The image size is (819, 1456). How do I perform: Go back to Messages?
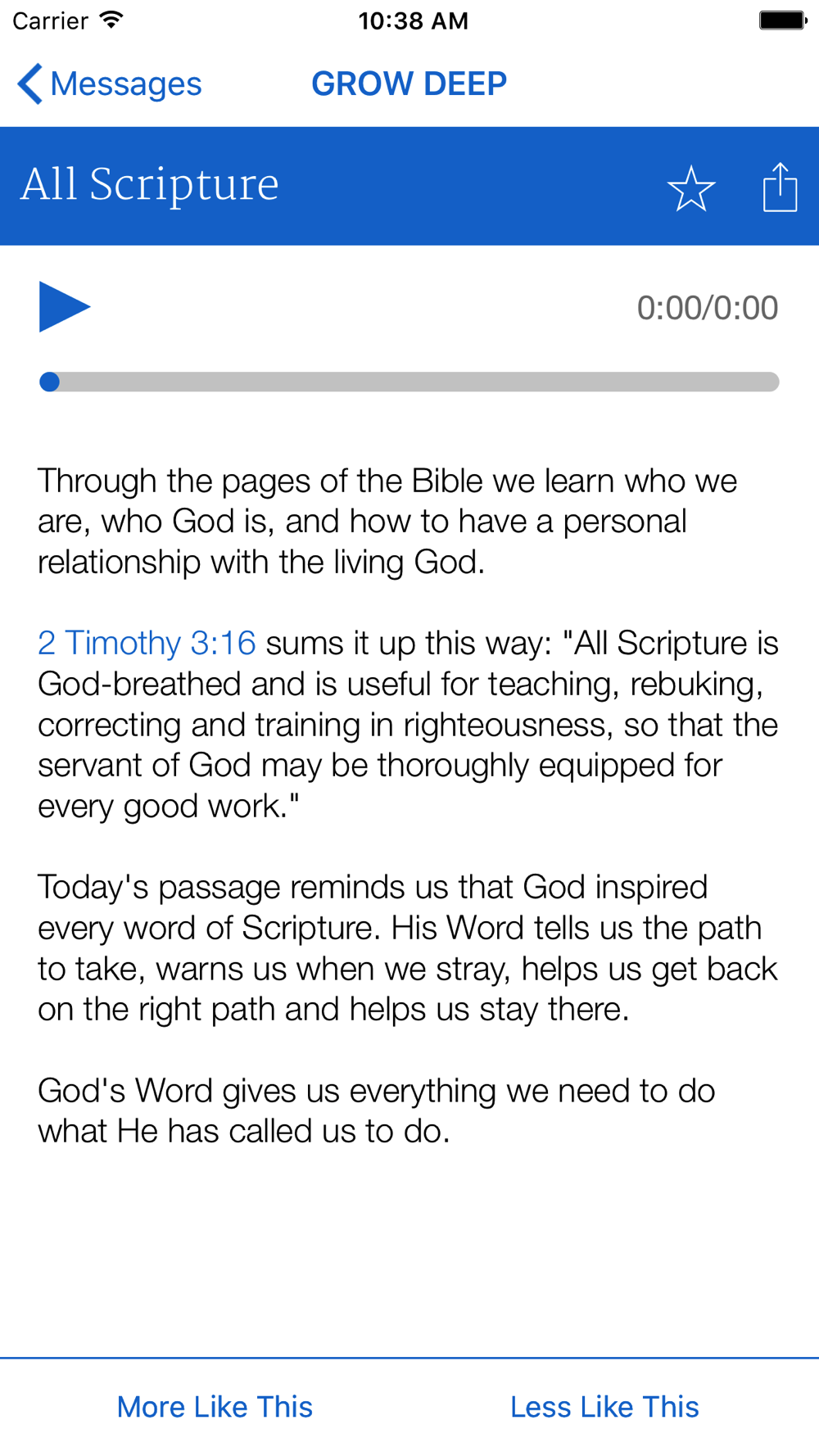click(x=110, y=84)
